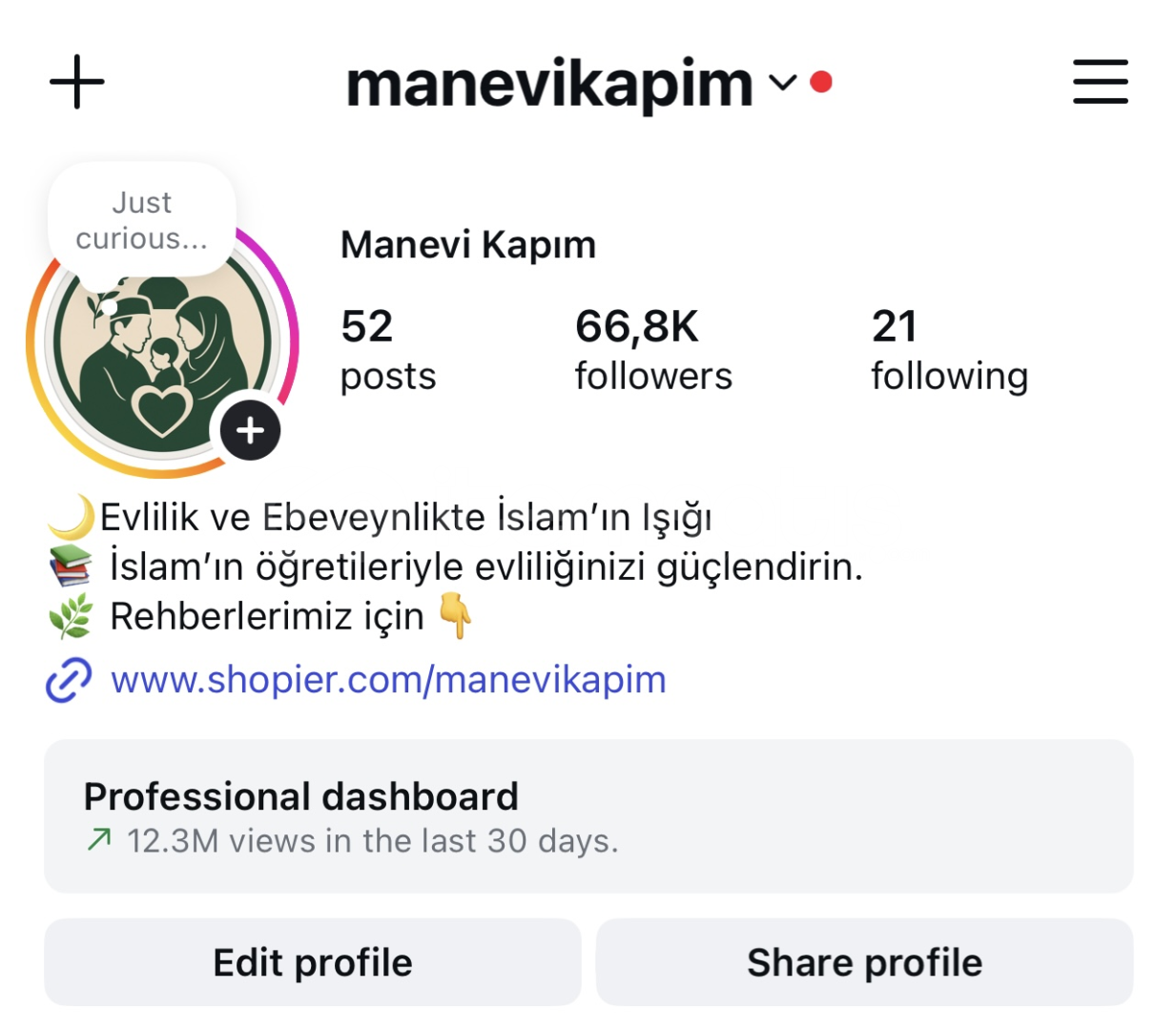Add a story using the plus badge
The width and height of the screenshot is (1176, 1030).
click(250, 431)
